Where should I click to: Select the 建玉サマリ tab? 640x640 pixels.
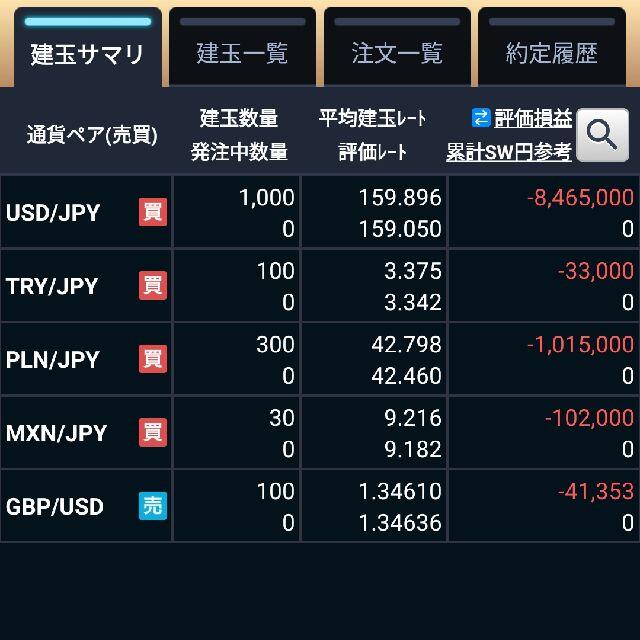coord(88,47)
